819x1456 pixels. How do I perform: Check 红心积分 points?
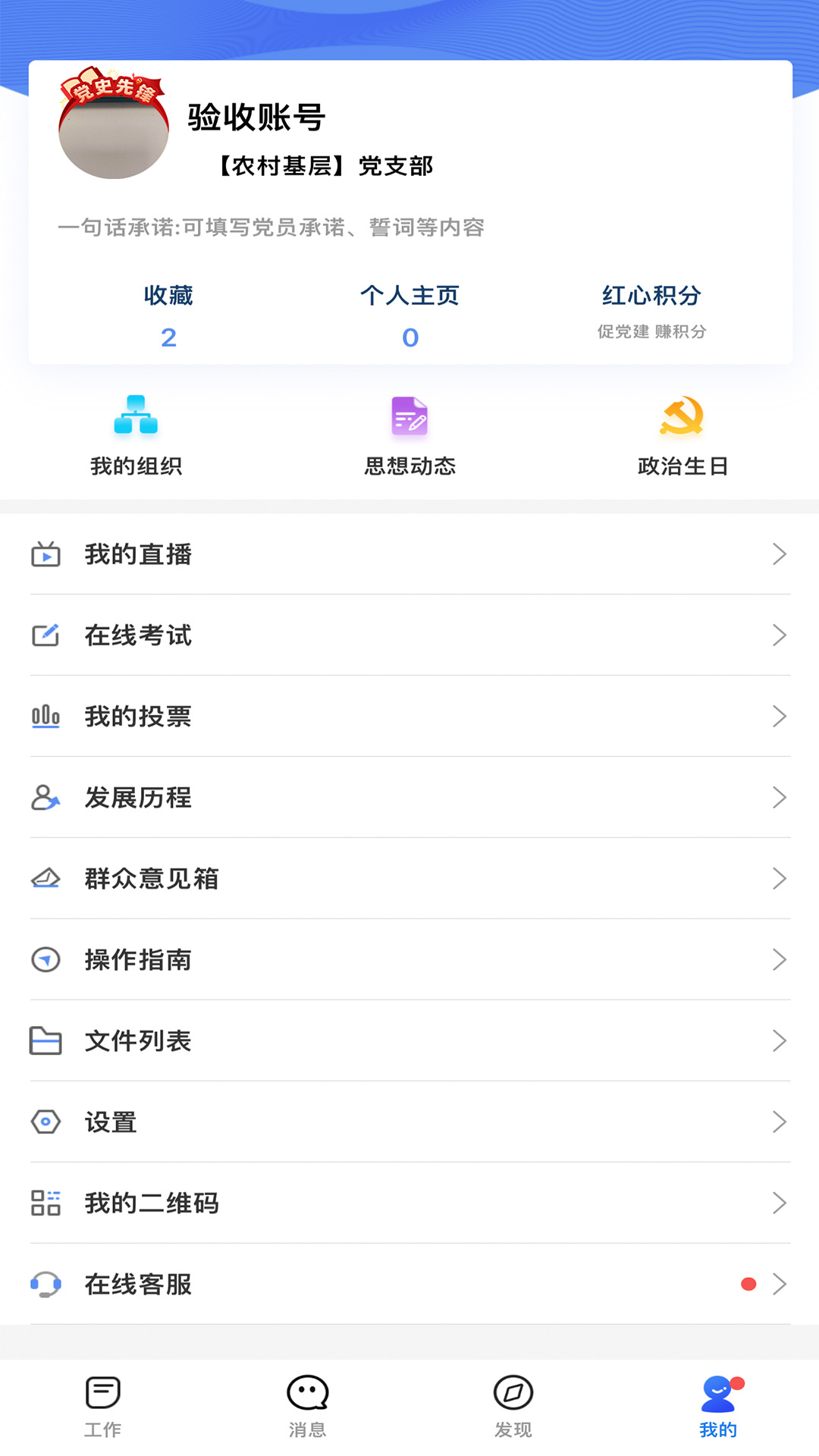point(651,311)
